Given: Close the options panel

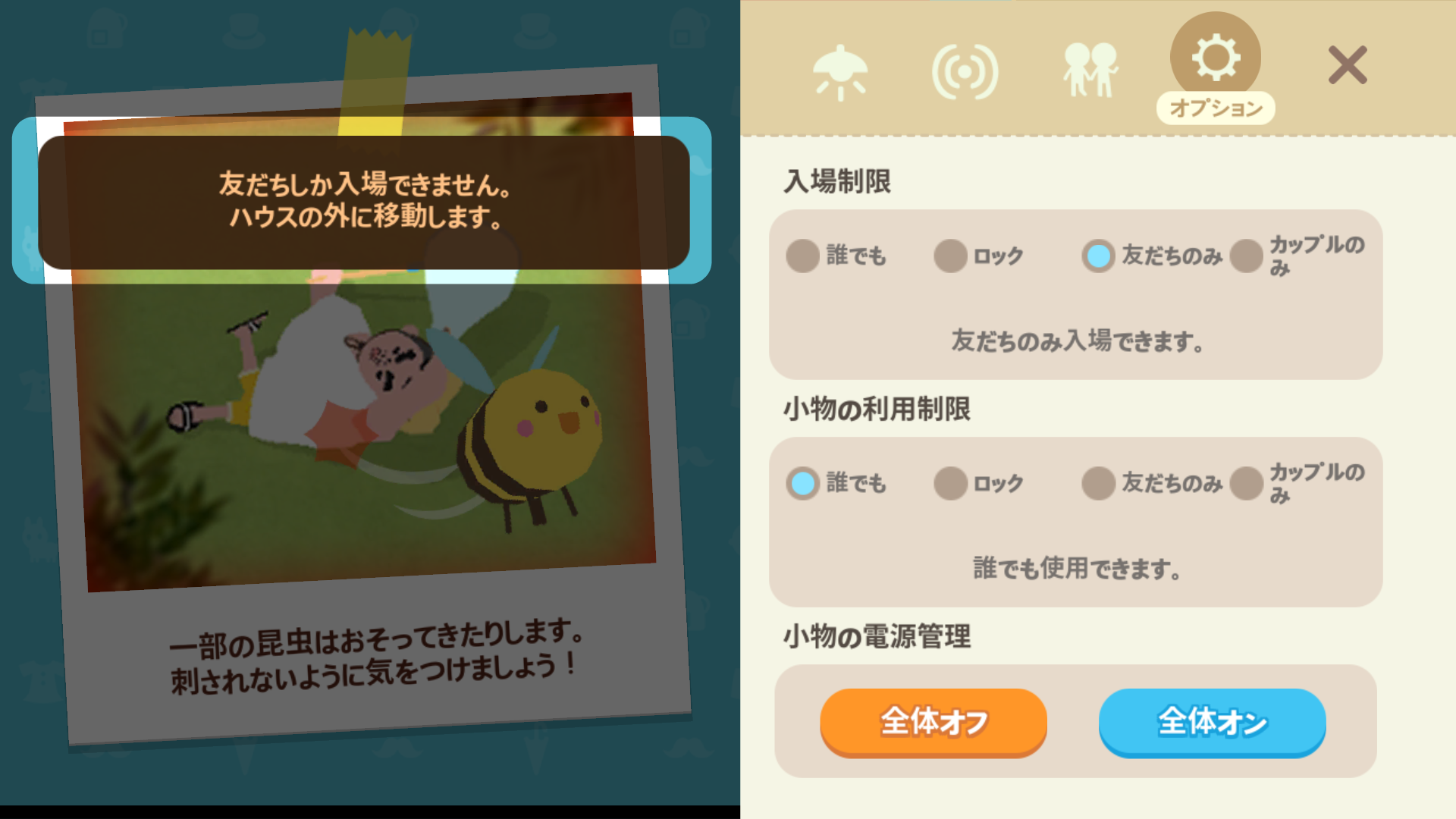Looking at the screenshot, I should [1347, 65].
